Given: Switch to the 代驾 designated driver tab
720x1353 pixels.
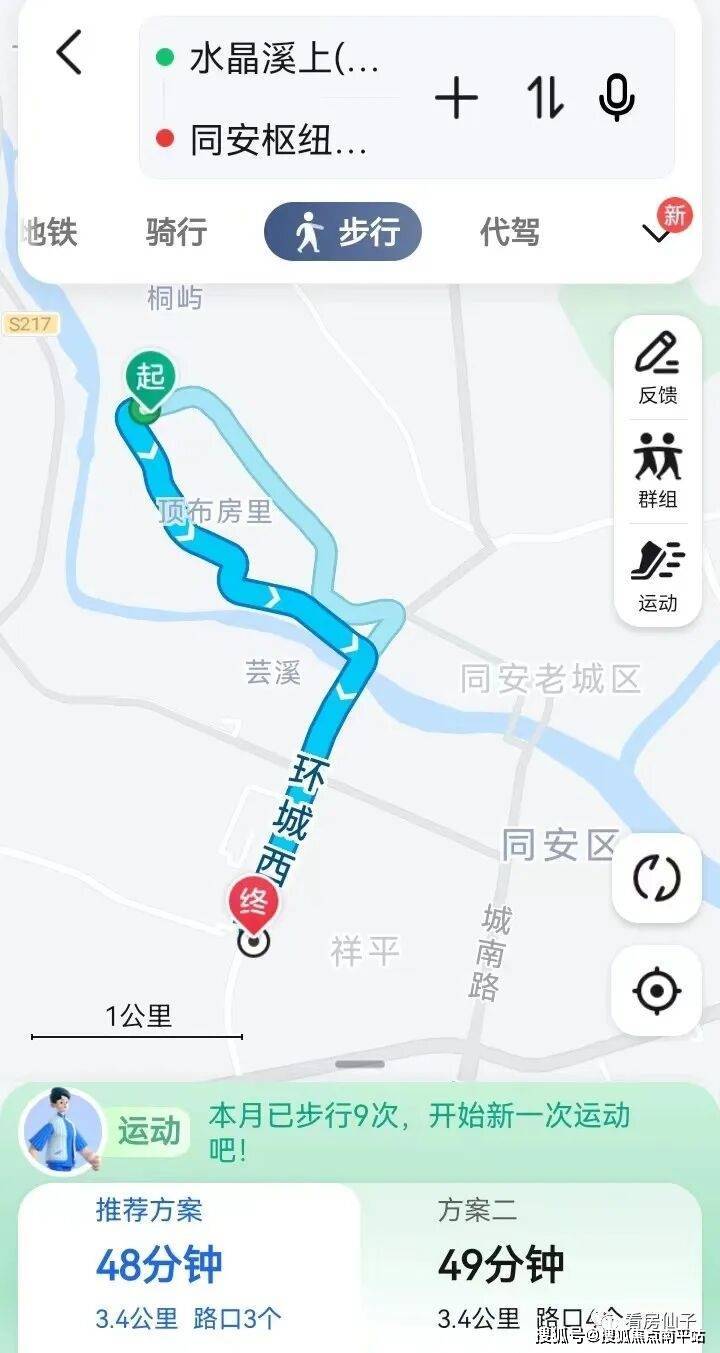Looking at the screenshot, I should coord(509,232).
